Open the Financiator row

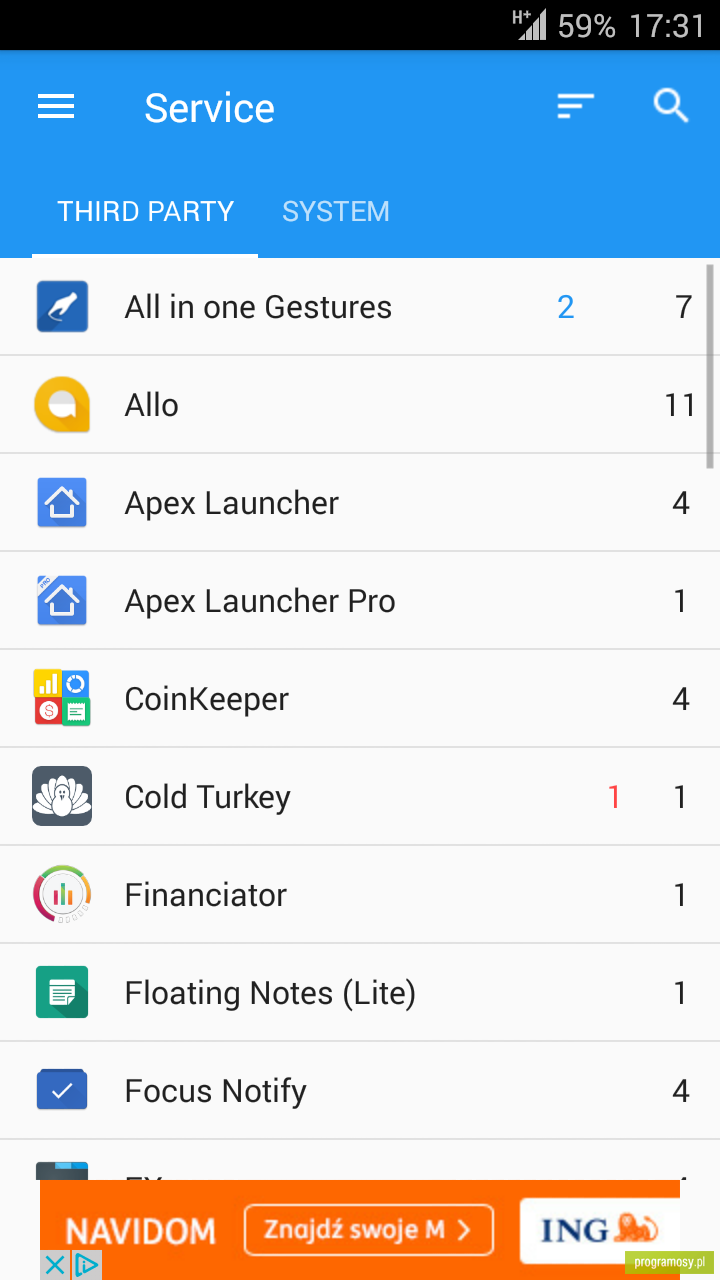360,895
